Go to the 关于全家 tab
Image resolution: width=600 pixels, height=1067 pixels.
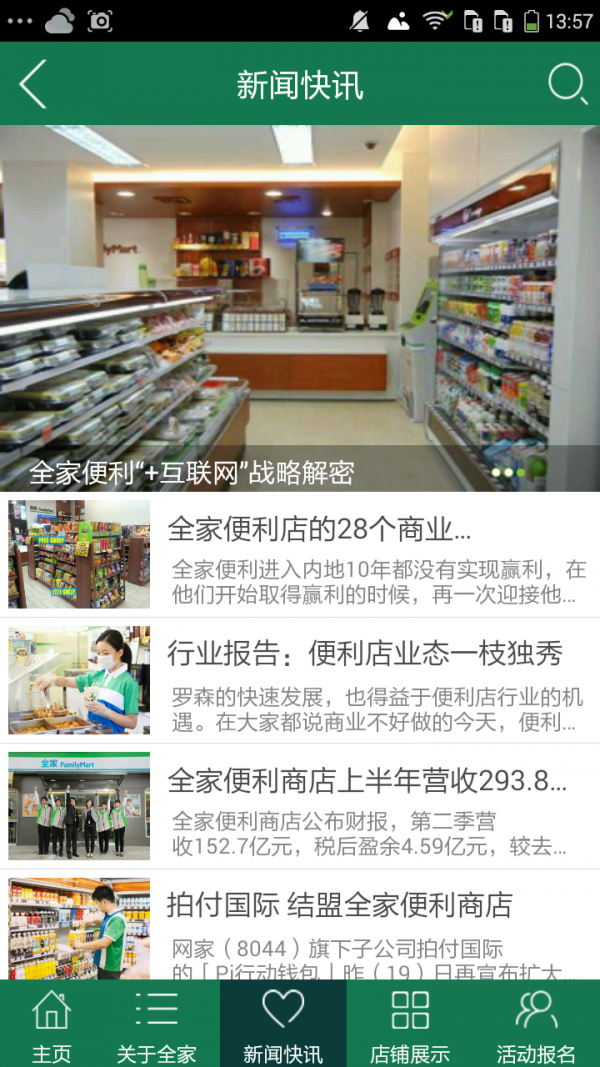click(x=156, y=1024)
